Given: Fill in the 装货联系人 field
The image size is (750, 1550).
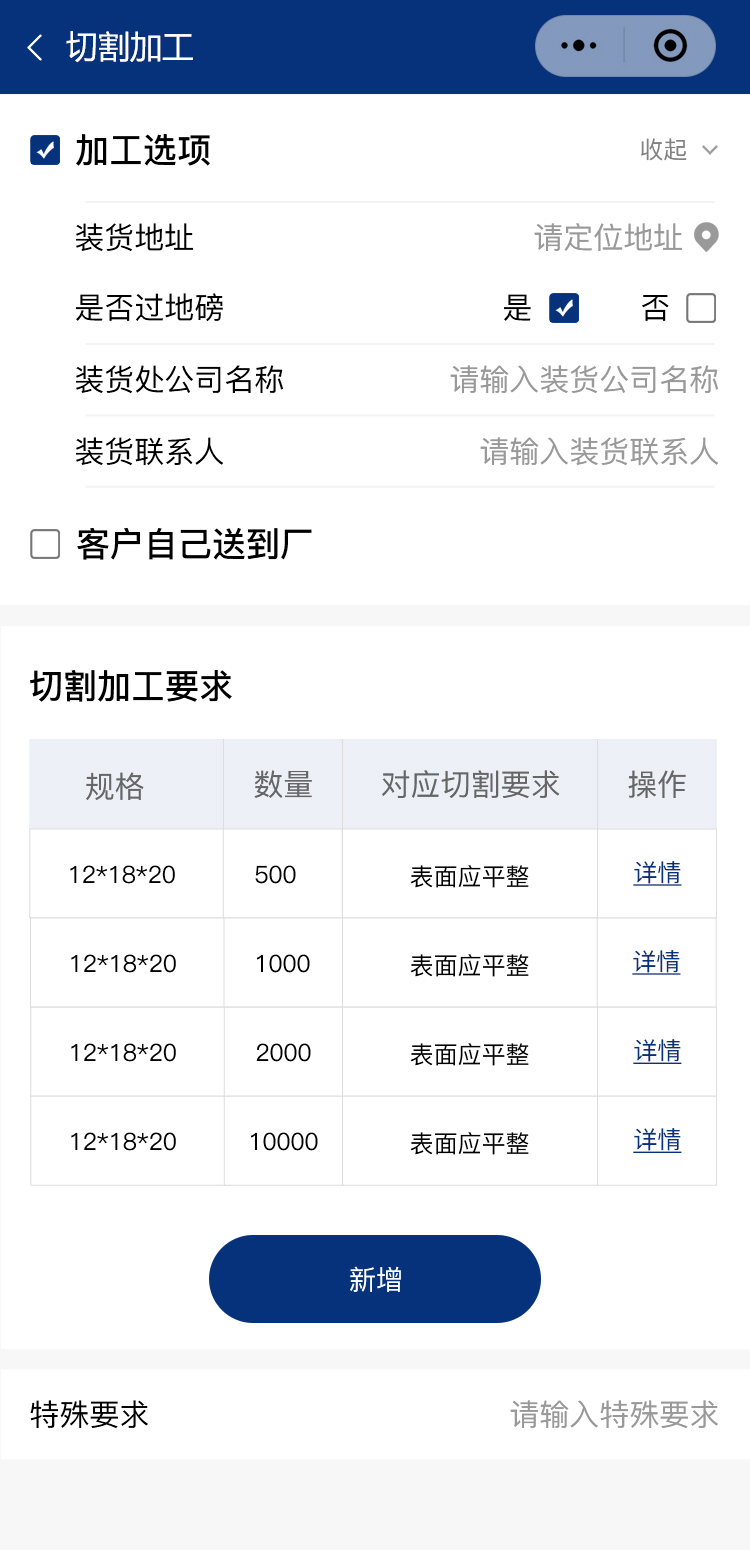Looking at the screenshot, I should [599, 452].
